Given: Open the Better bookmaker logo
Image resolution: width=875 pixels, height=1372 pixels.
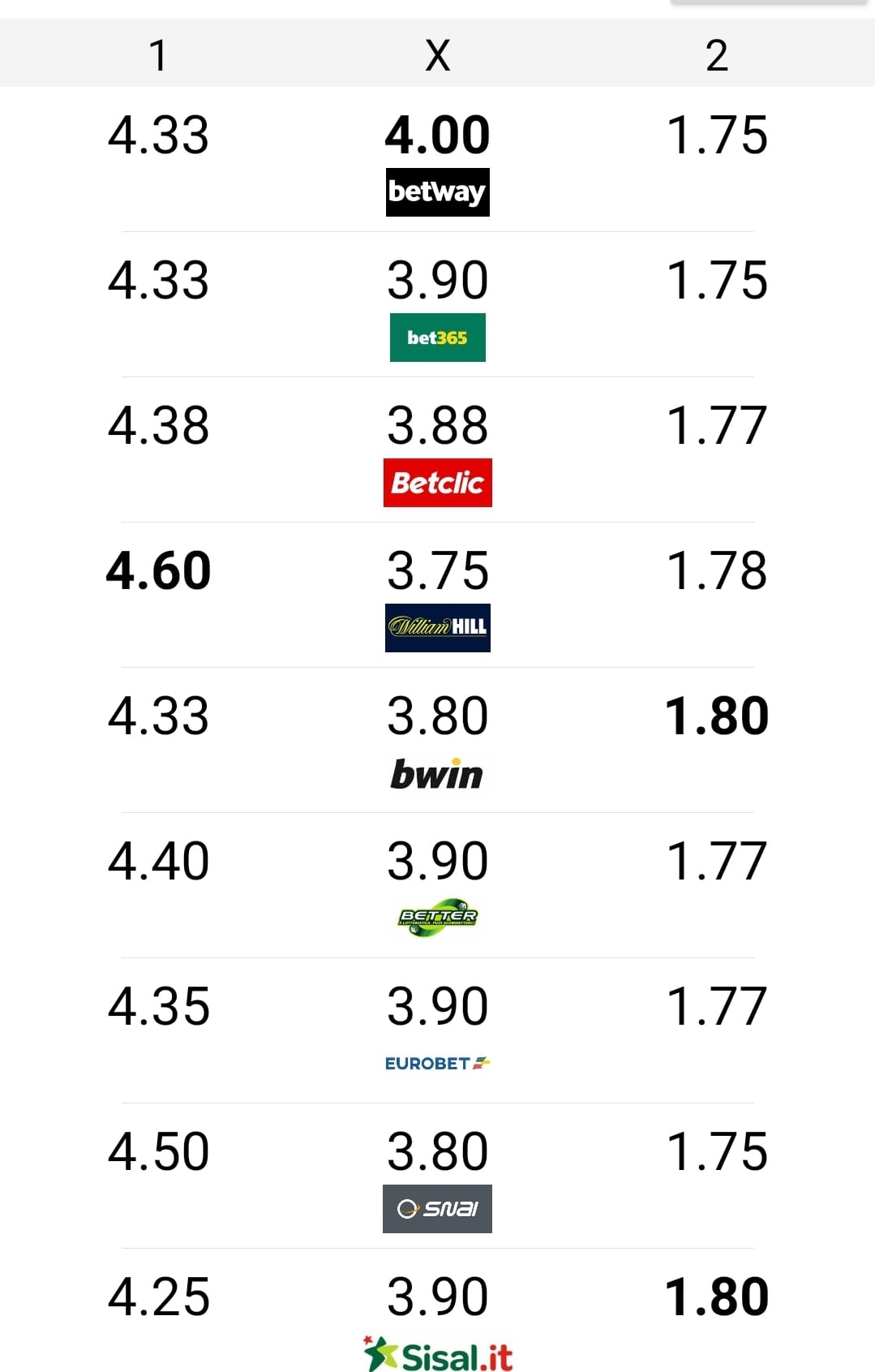Looking at the screenshot, I should (437, 918).
